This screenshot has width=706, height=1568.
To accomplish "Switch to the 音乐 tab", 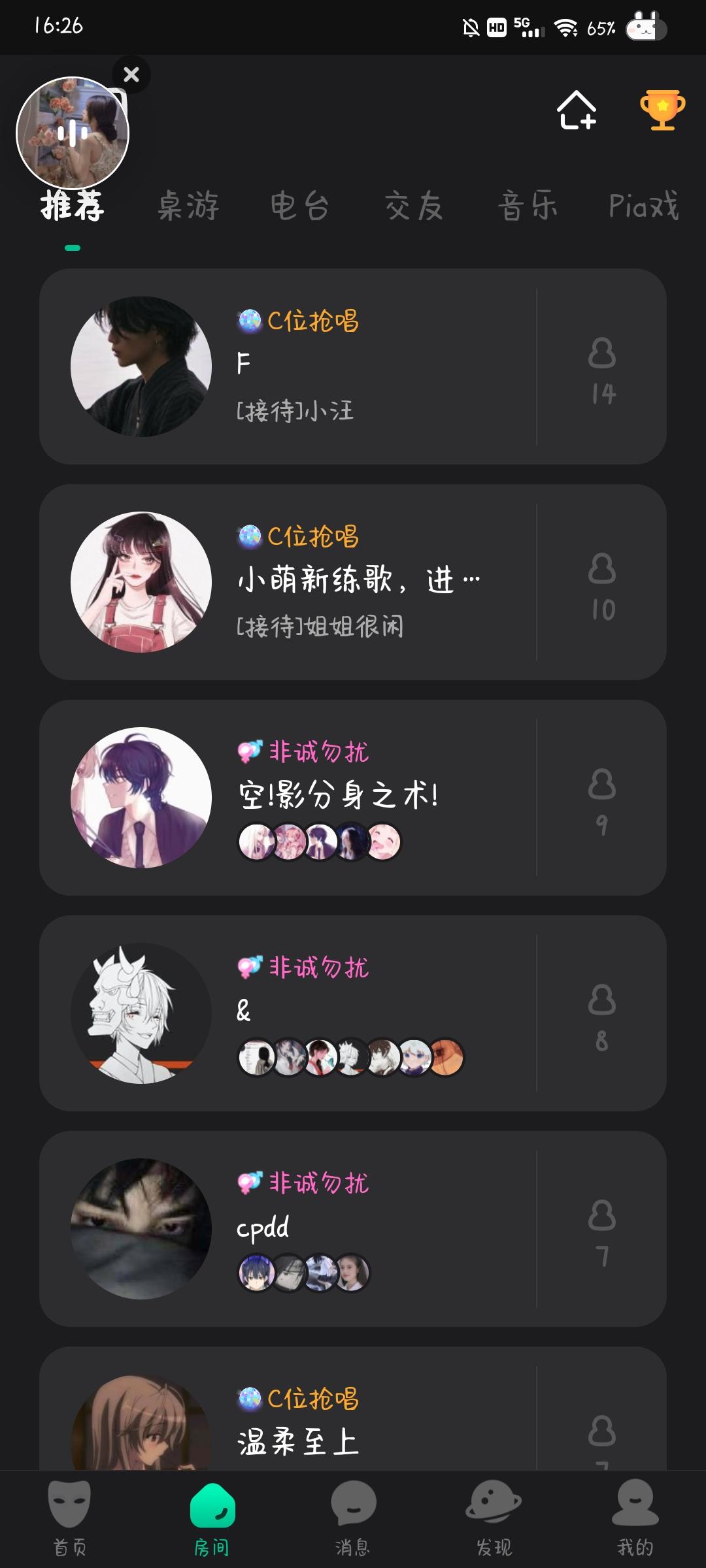I will [528, 206].
